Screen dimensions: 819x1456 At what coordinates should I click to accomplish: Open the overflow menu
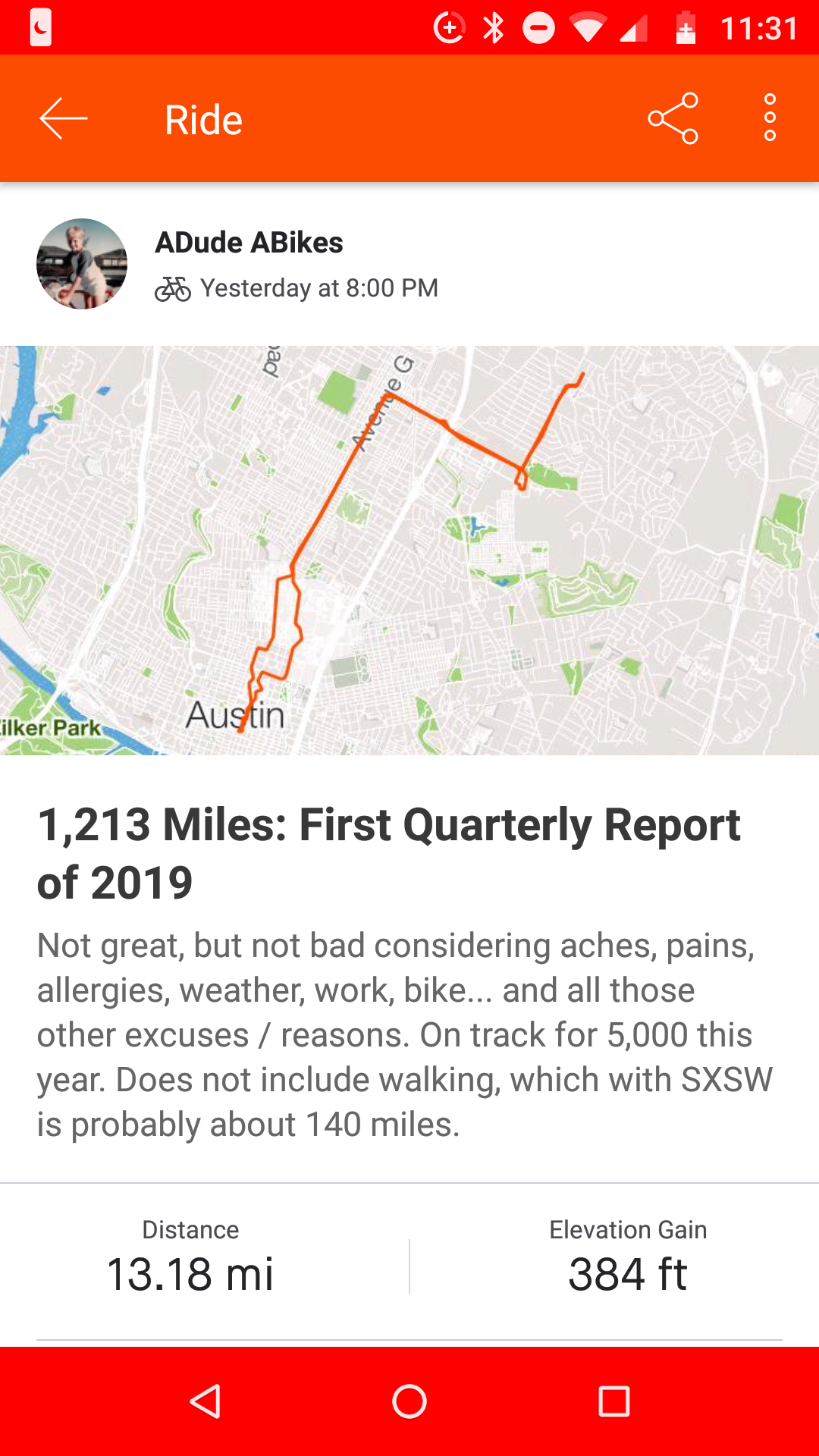770,119
